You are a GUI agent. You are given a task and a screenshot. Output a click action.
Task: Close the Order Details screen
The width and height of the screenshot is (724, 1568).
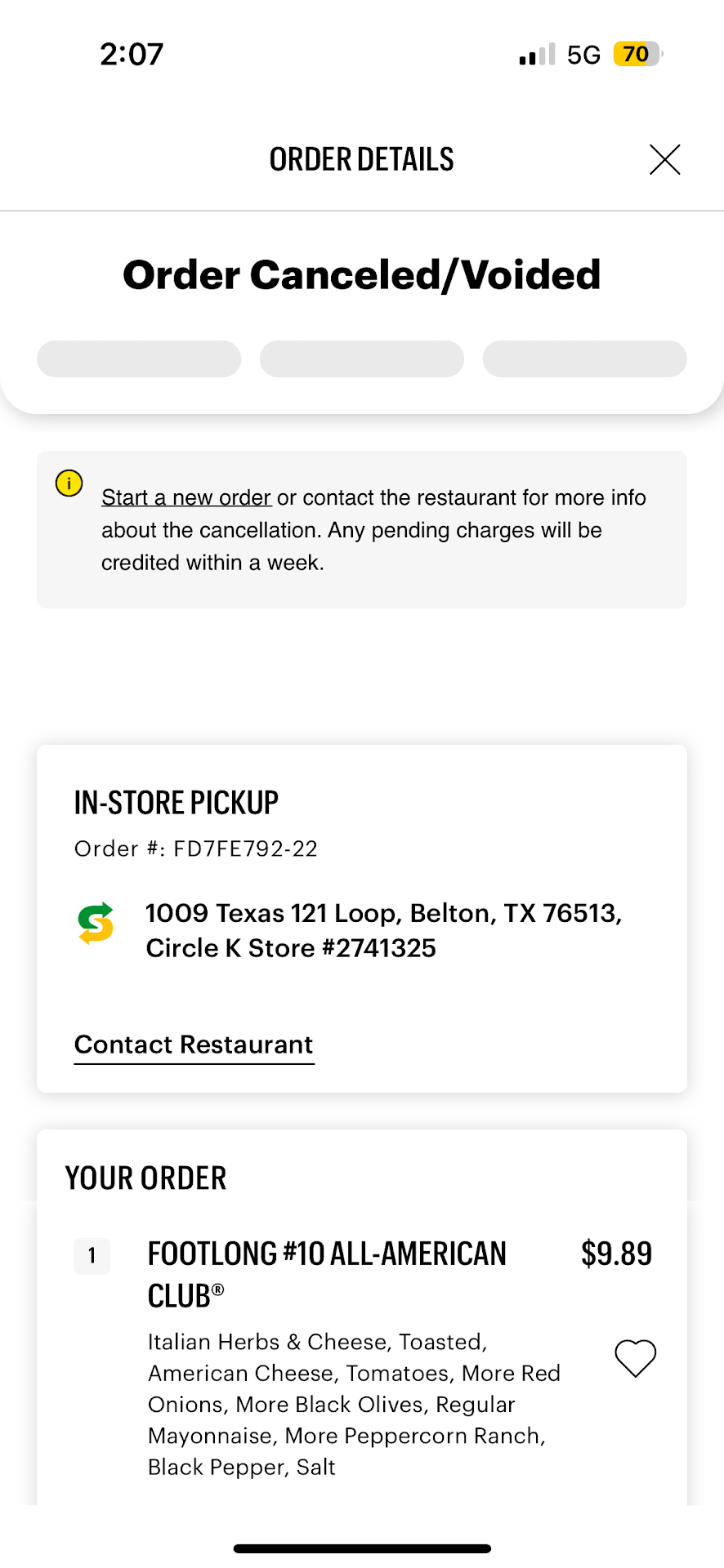[x=664, y=159]
